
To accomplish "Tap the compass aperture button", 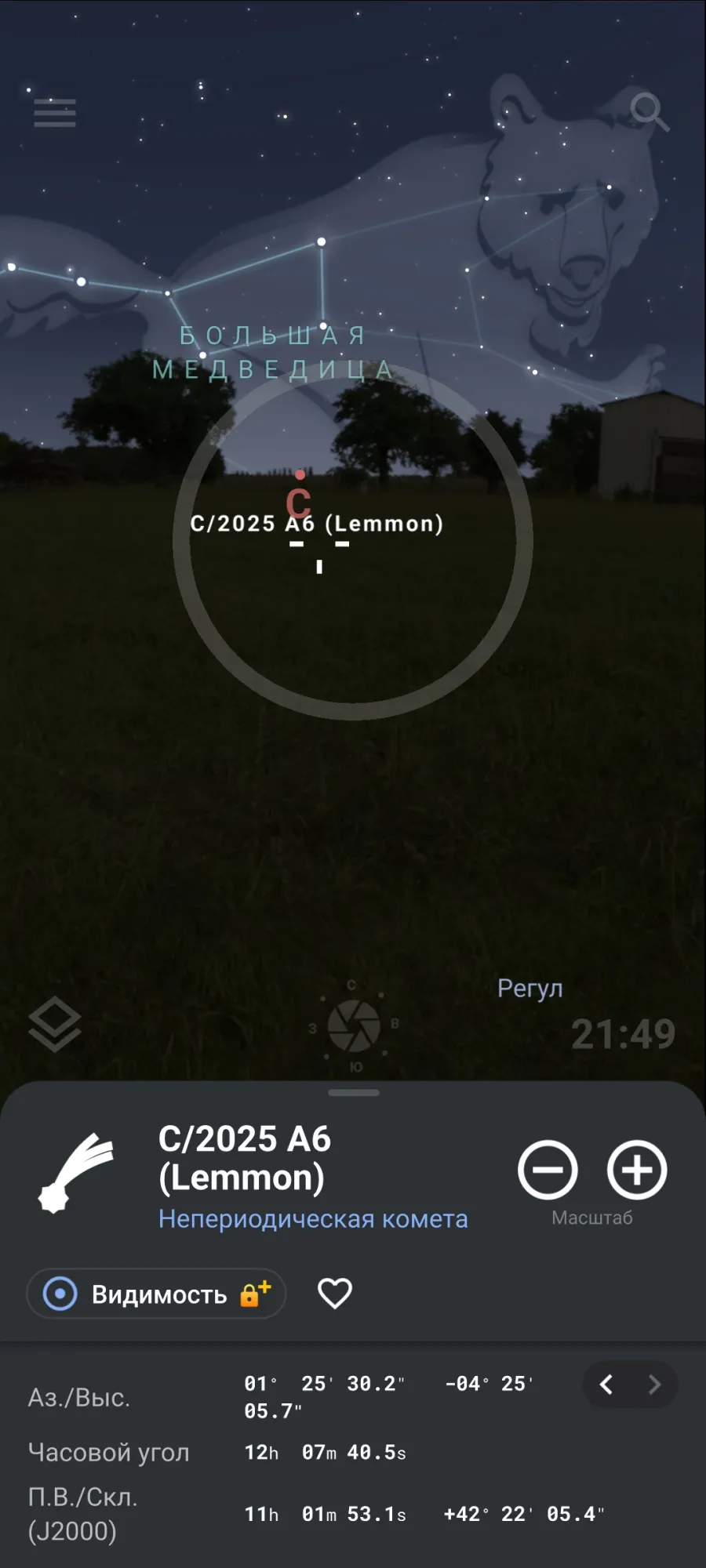I will 354,1025.
